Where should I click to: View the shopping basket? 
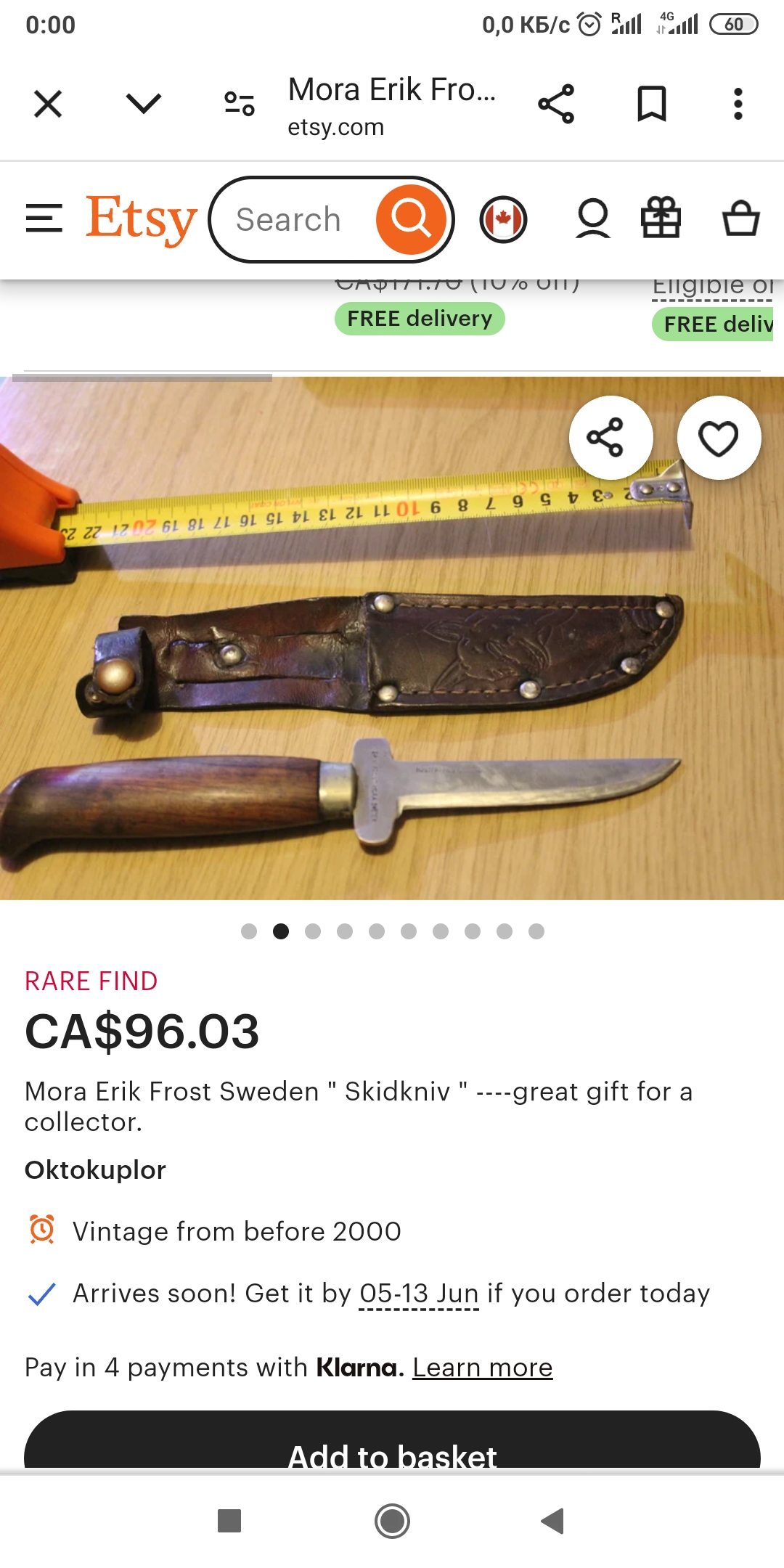pos(740,219)
